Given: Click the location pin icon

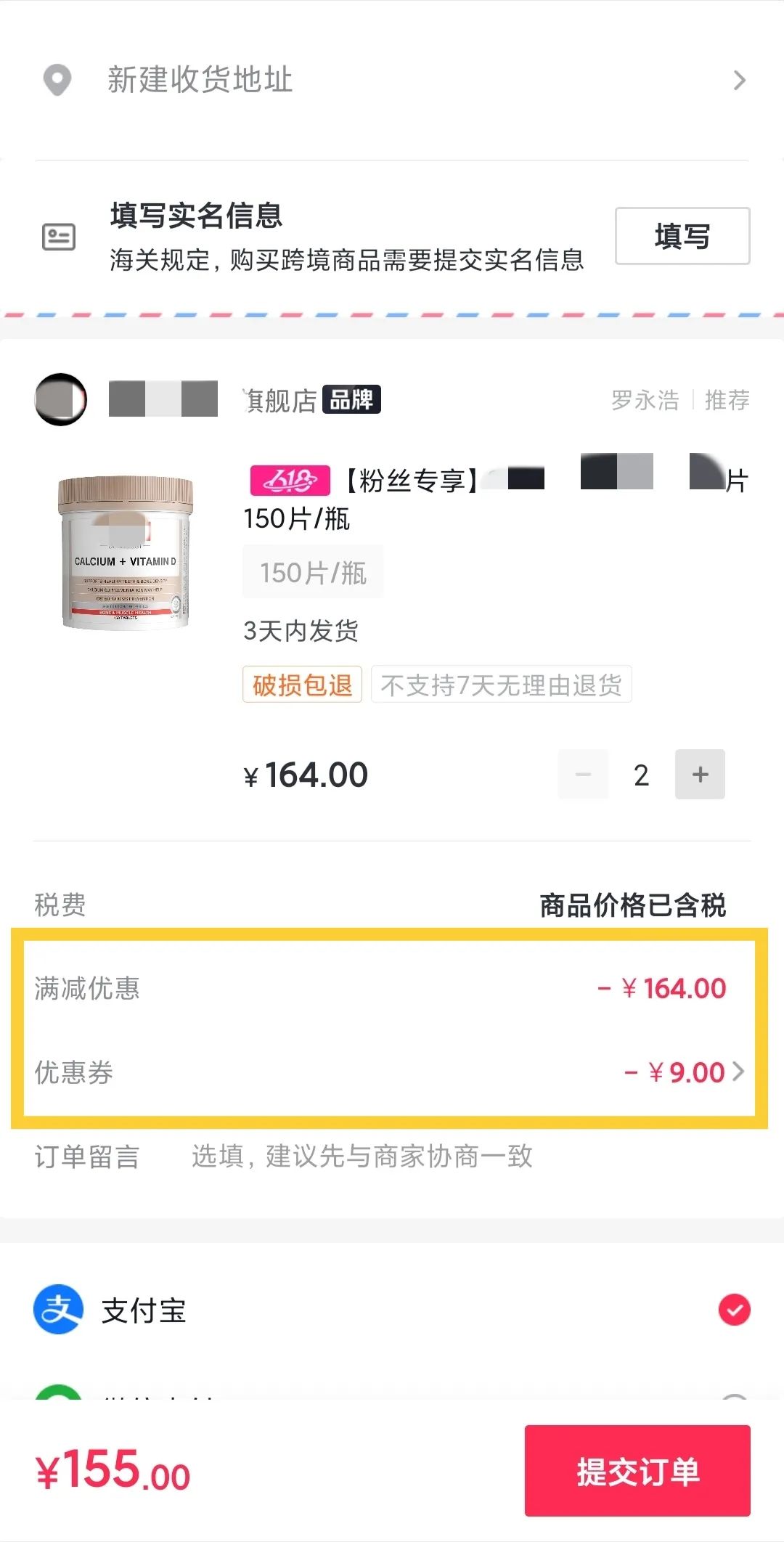Looking at the screenshot, I should [x=58, y=80].
